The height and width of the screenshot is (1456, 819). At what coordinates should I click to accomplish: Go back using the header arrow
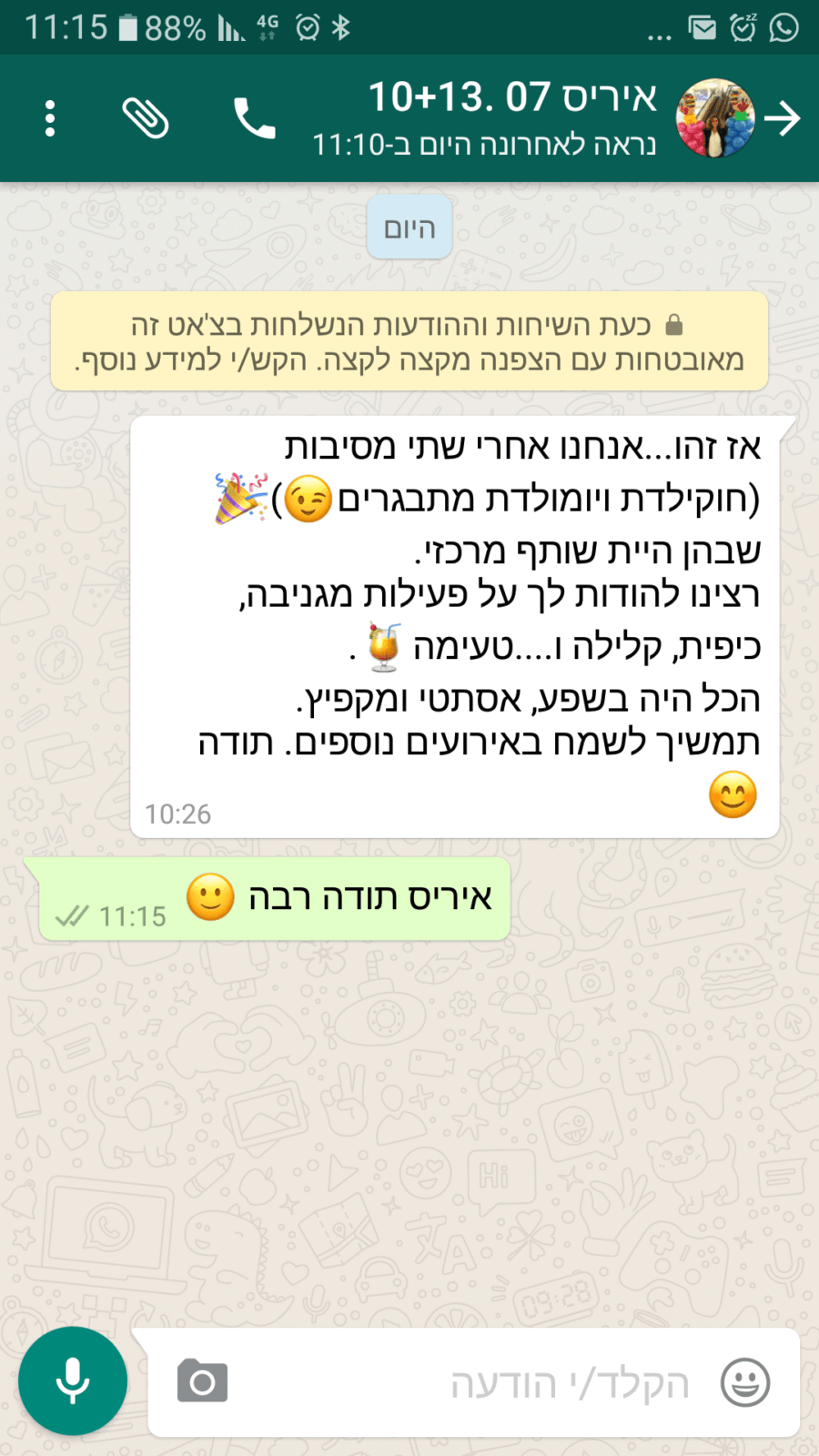pyautogui.click(x=782, y=118)
